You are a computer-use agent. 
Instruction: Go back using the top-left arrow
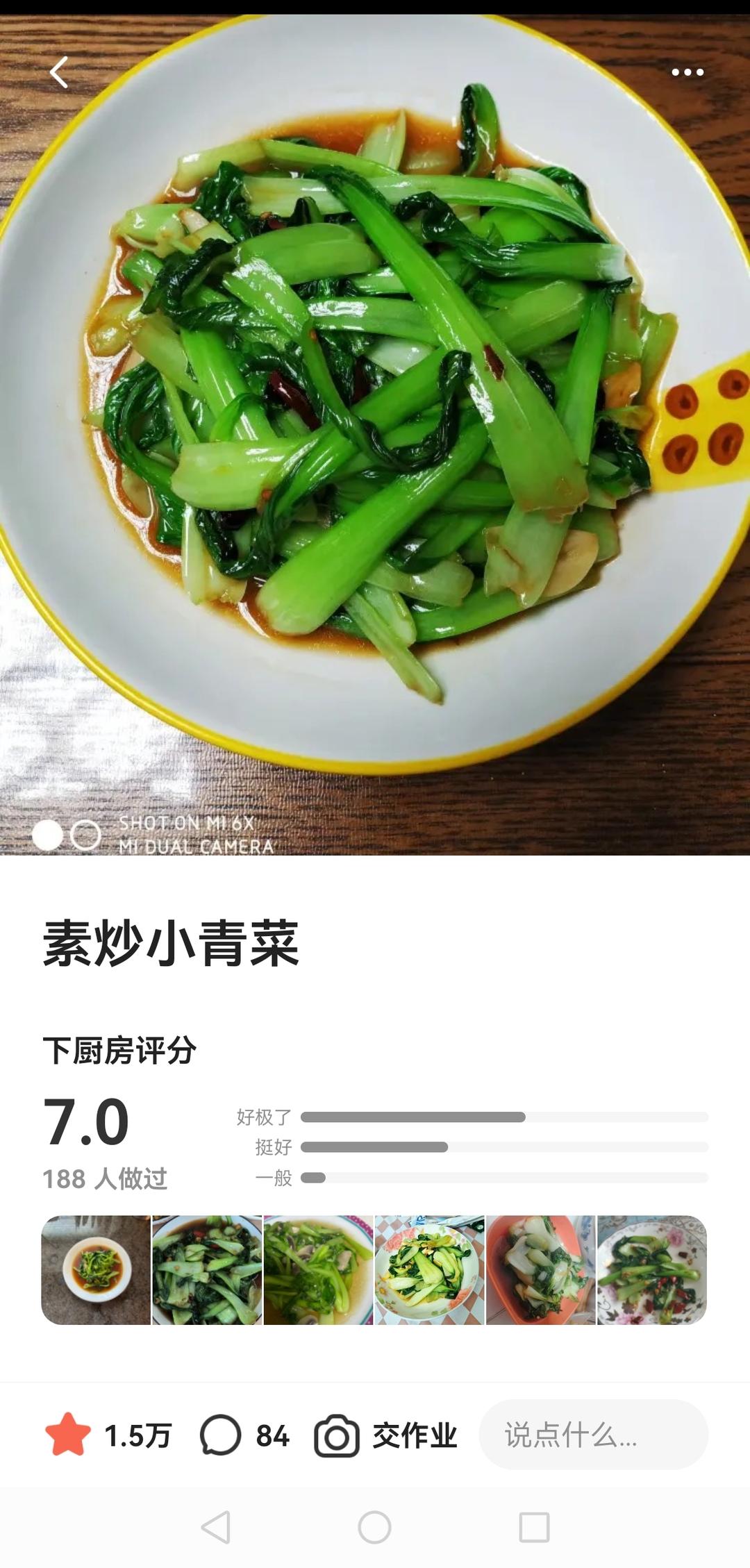coord(60,72)
